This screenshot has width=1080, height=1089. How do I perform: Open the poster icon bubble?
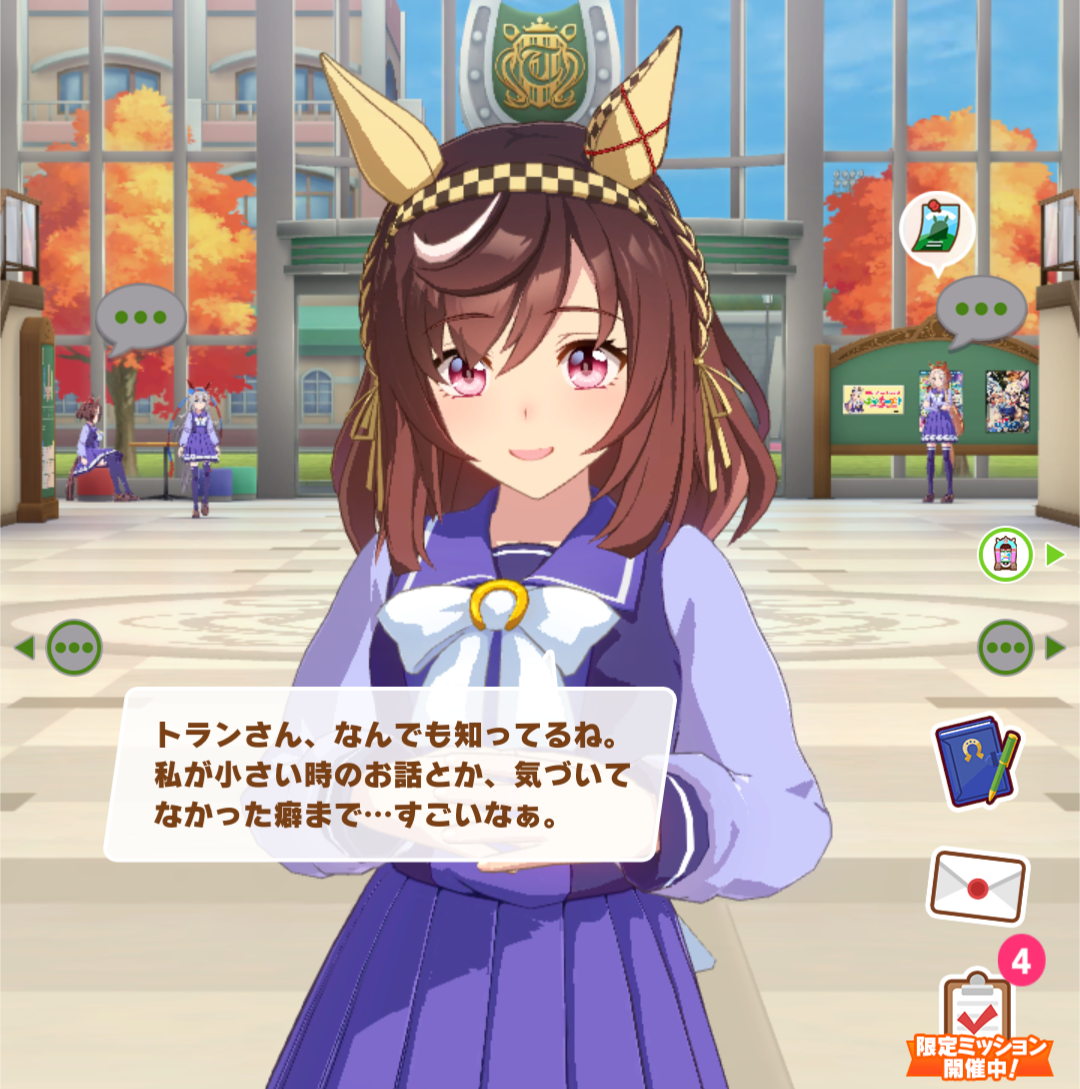pyautogui.click(x=937, y=232)
